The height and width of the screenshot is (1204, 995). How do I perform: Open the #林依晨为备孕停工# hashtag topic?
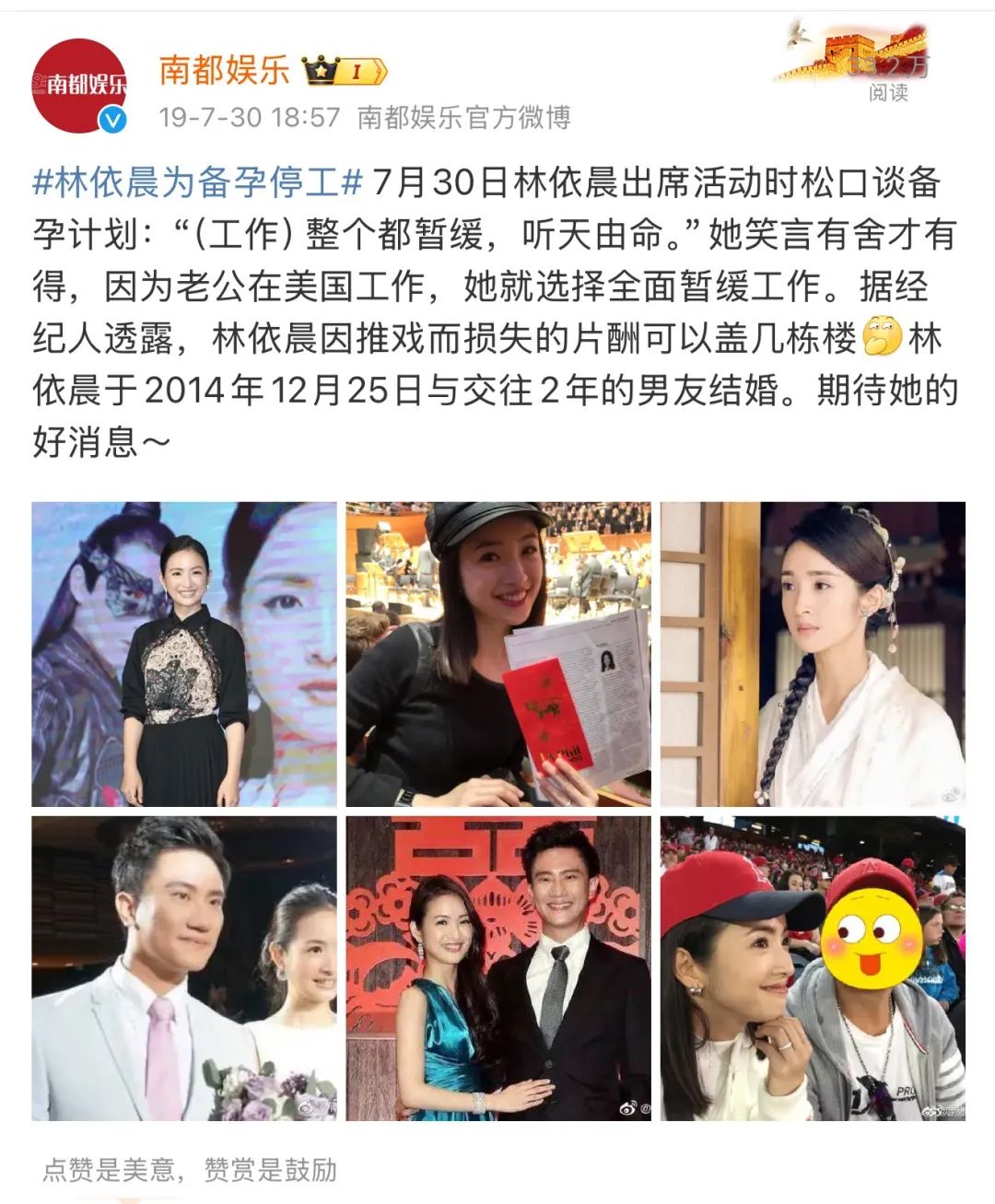[196, 182]
